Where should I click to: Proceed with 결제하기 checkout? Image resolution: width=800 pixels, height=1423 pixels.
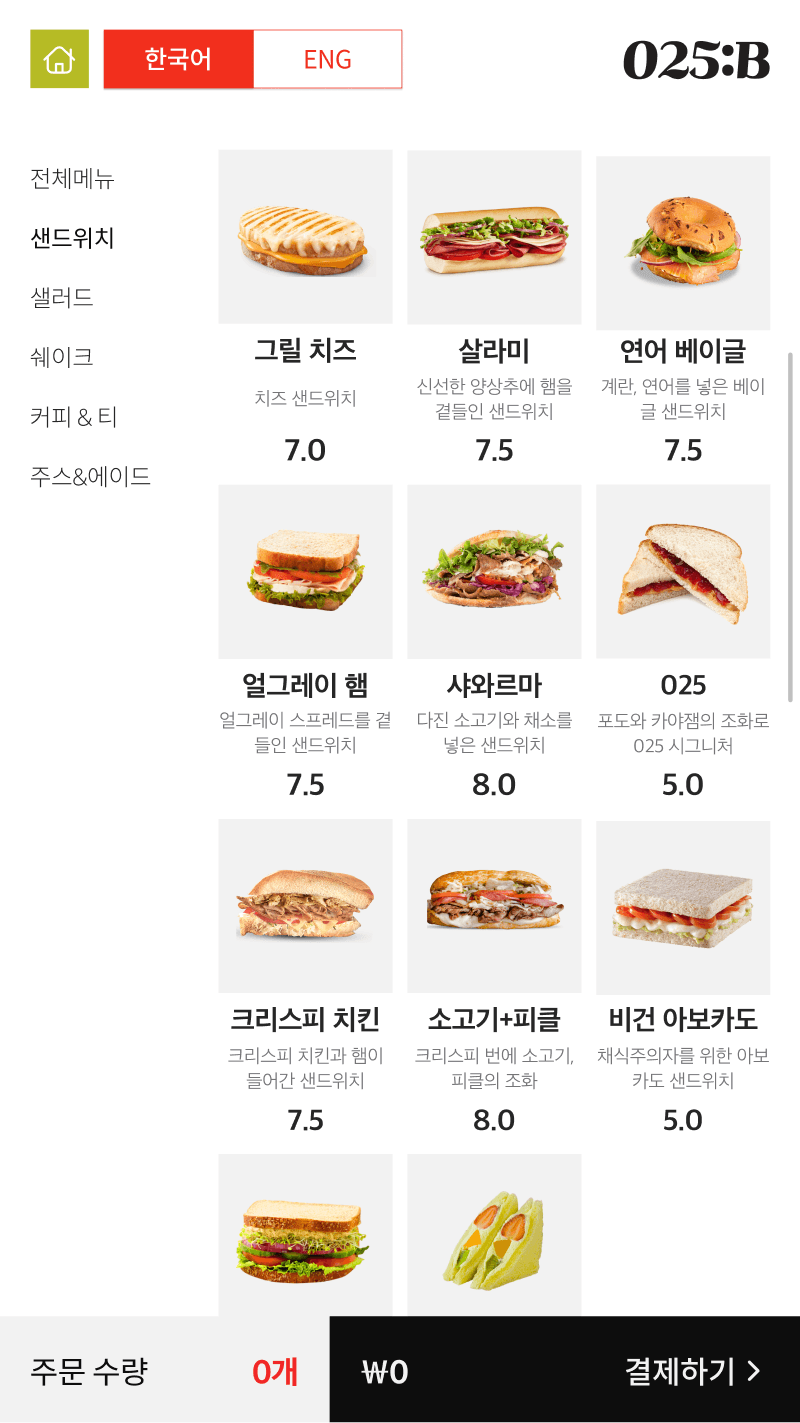pos(692,1371)
